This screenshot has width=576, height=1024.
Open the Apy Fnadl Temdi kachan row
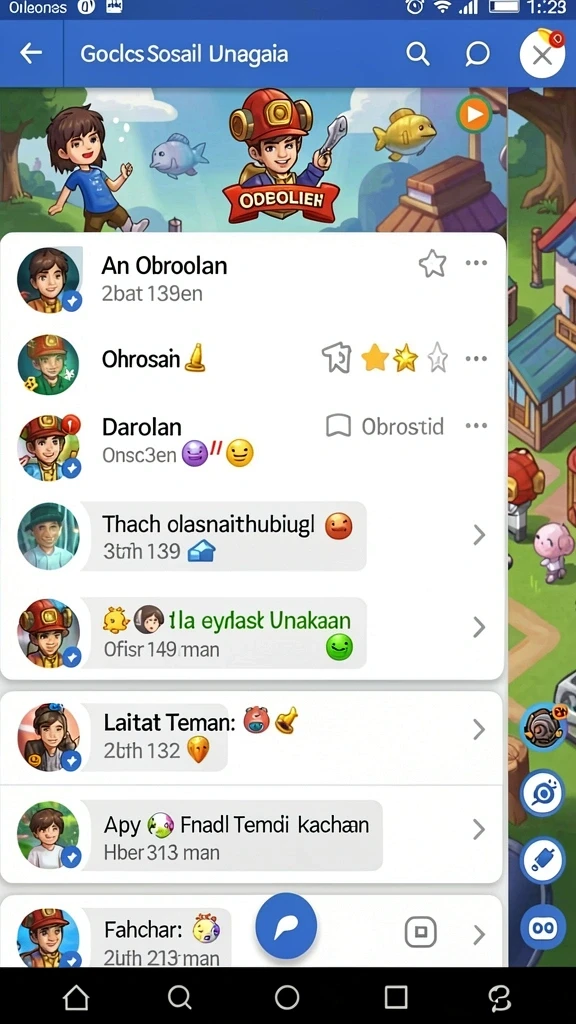click(253, 835)
